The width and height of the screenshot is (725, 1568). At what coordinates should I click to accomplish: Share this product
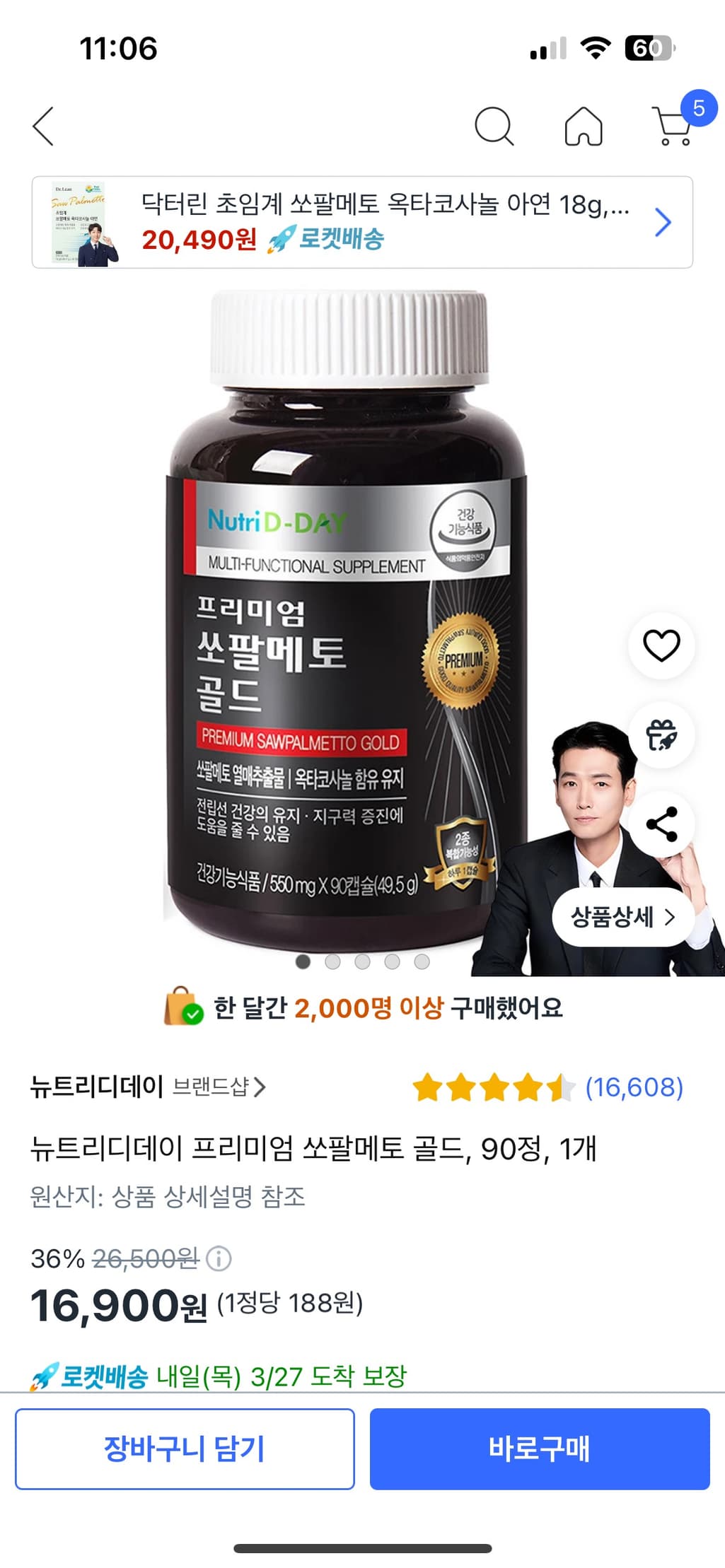661,824
